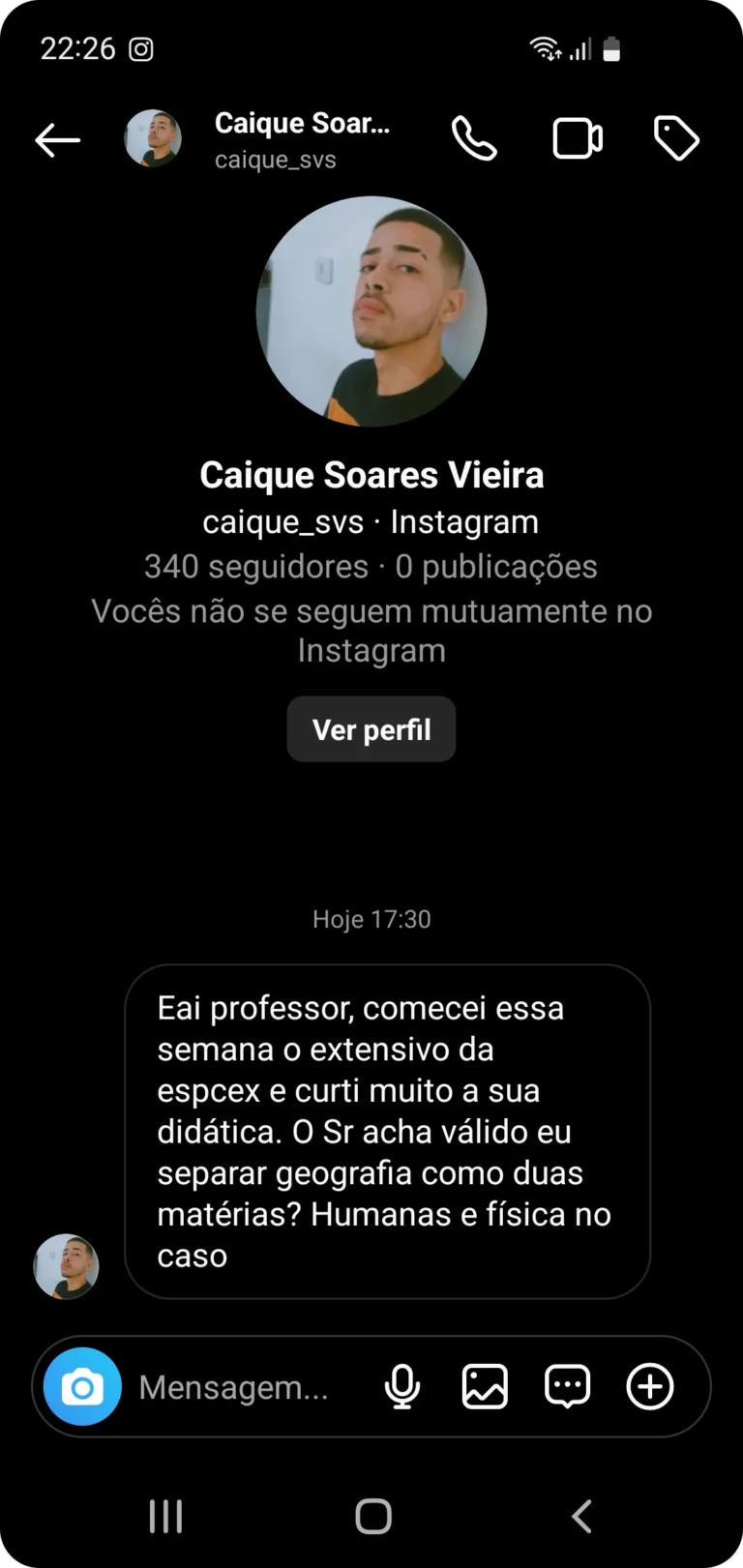Start a voice call with Caique
Screen dimensions: 743x1568
pos(474,137)
